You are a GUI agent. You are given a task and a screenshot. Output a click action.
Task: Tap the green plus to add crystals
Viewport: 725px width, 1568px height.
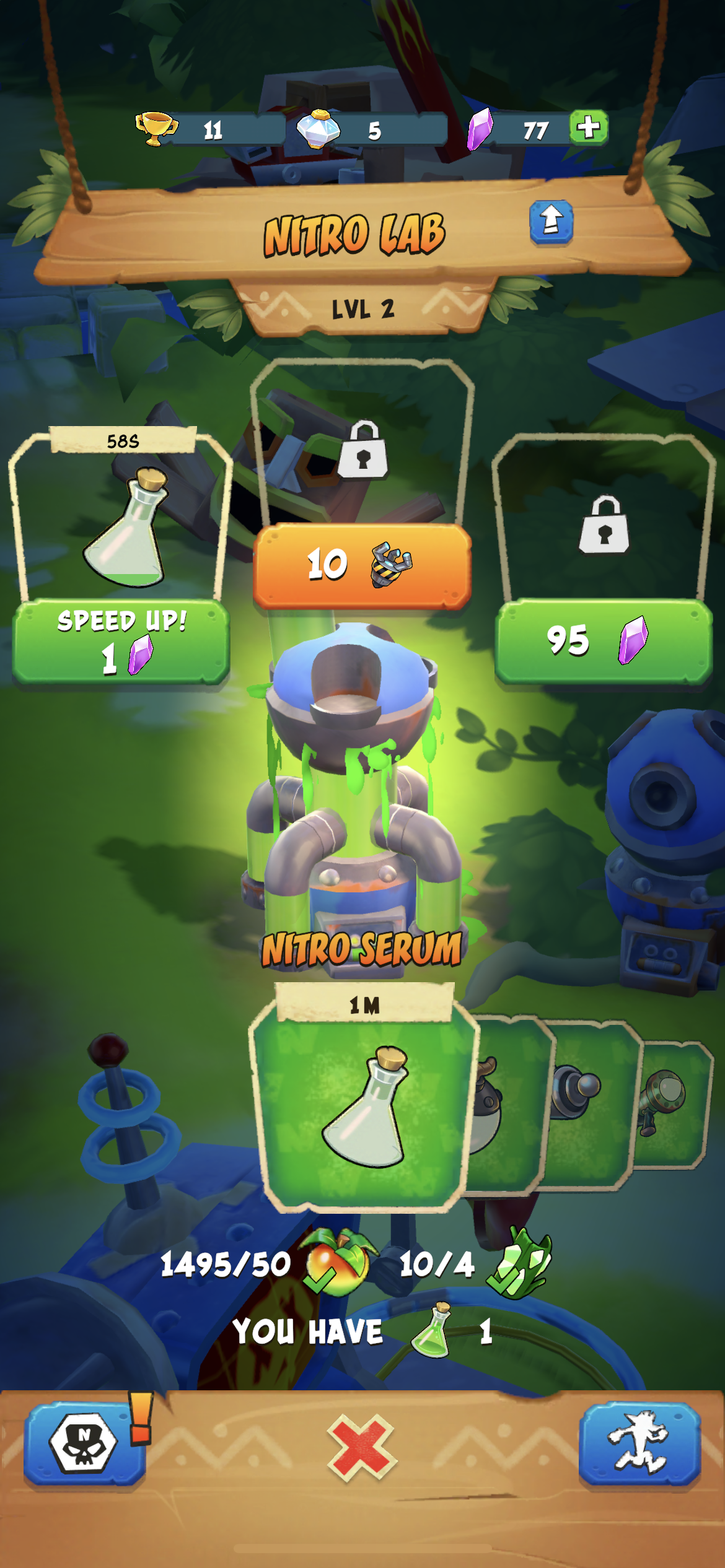coord(588,128)
